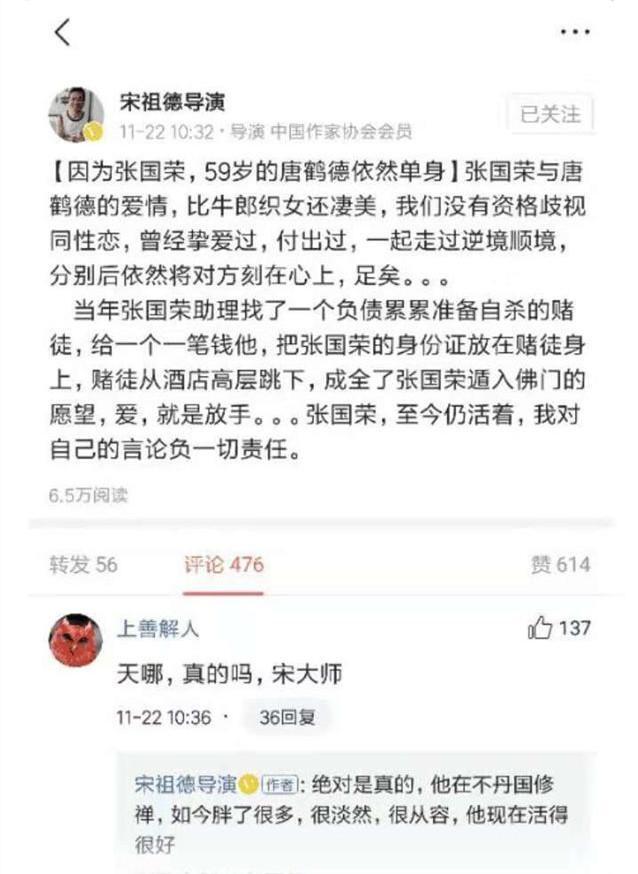Tap the 已关注 follow button
The height and width of the screenshot is (874, 638).
(x=550, y=114)
